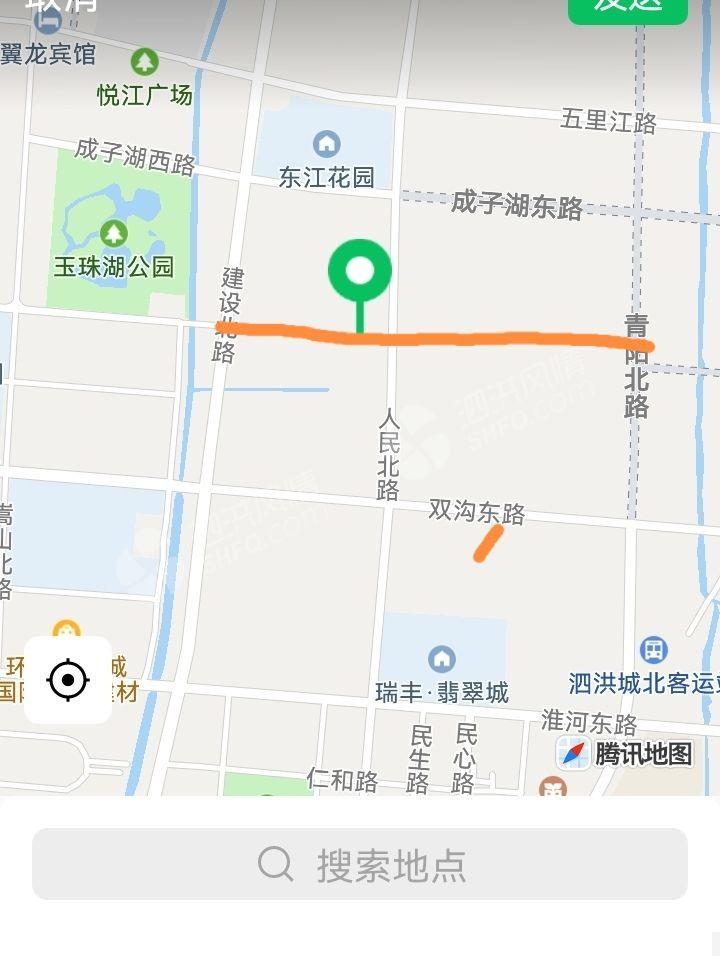Recenter map on my current location
This screenshot has height=956, width=720.
pos(68,680)
